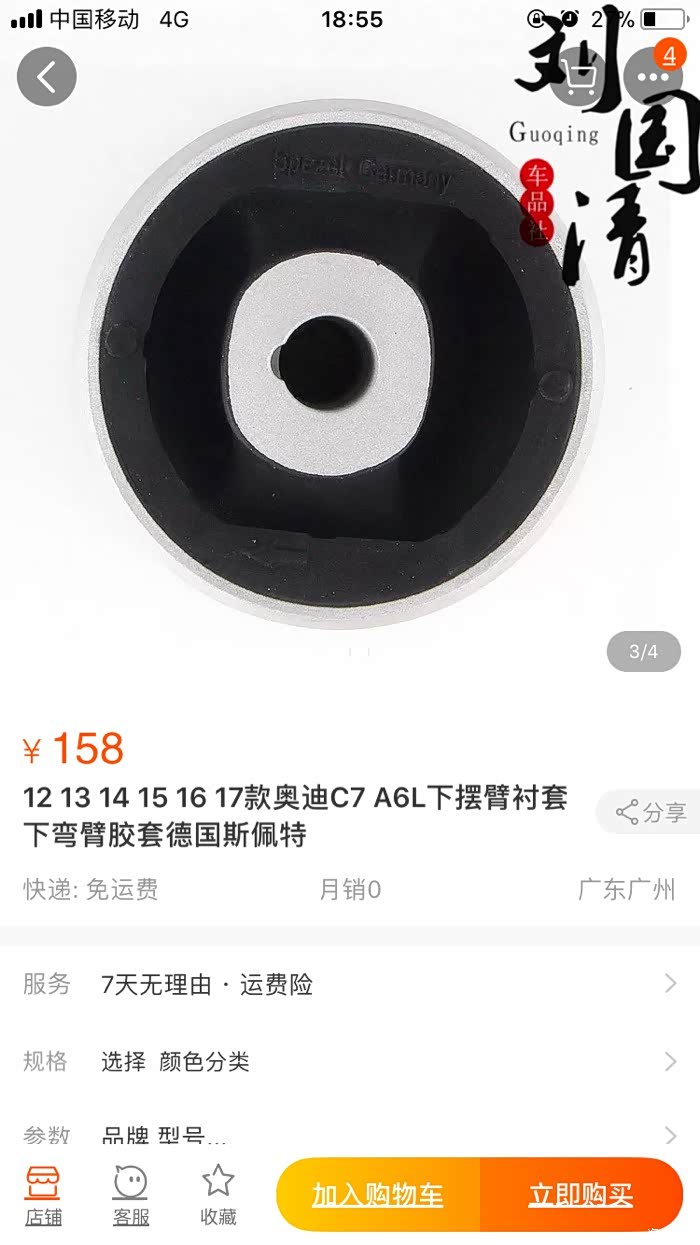The image size is (700, 1245).
Task: Tap the 分享 share button
Action: click(651, 813)
